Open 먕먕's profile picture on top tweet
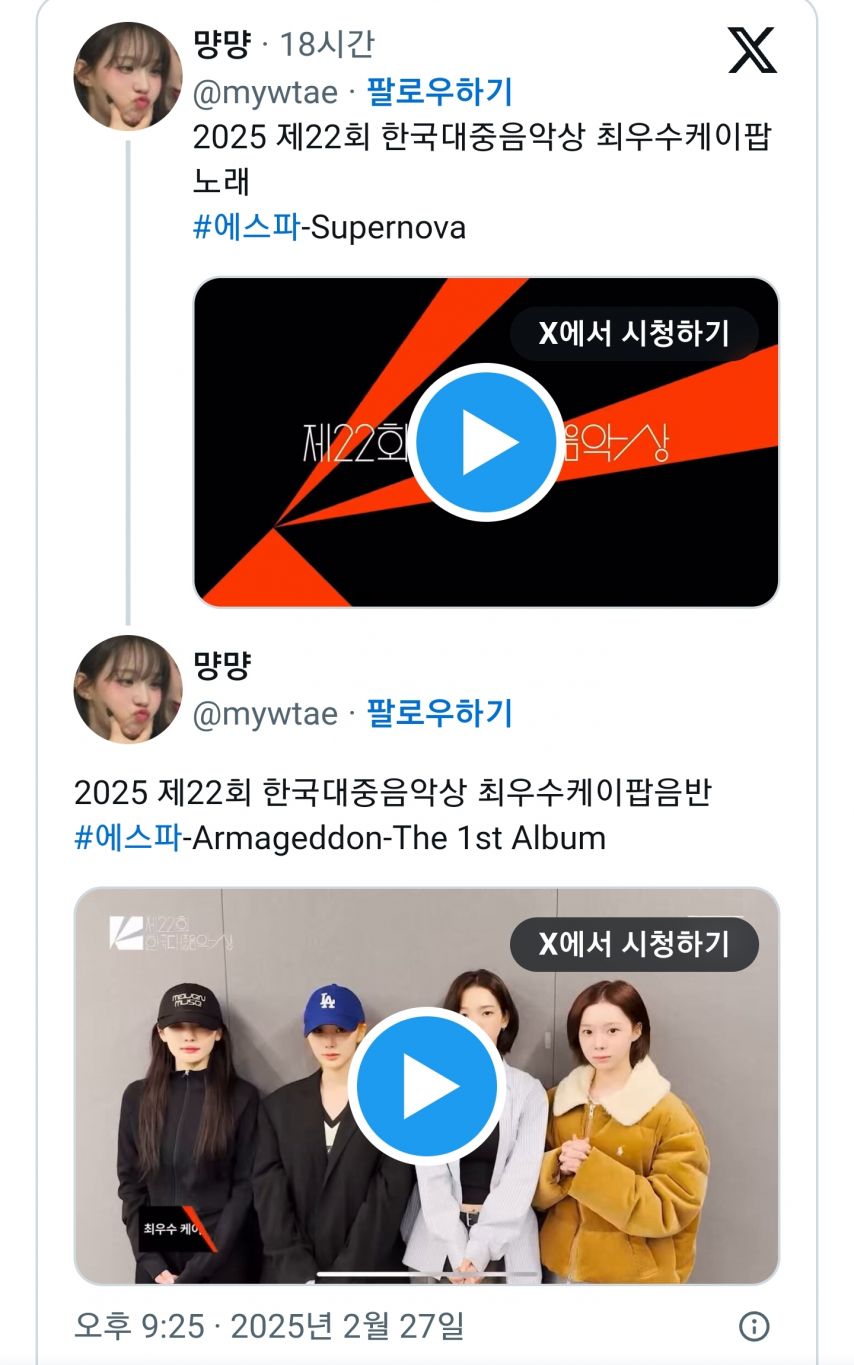 [x=126, y=73]
